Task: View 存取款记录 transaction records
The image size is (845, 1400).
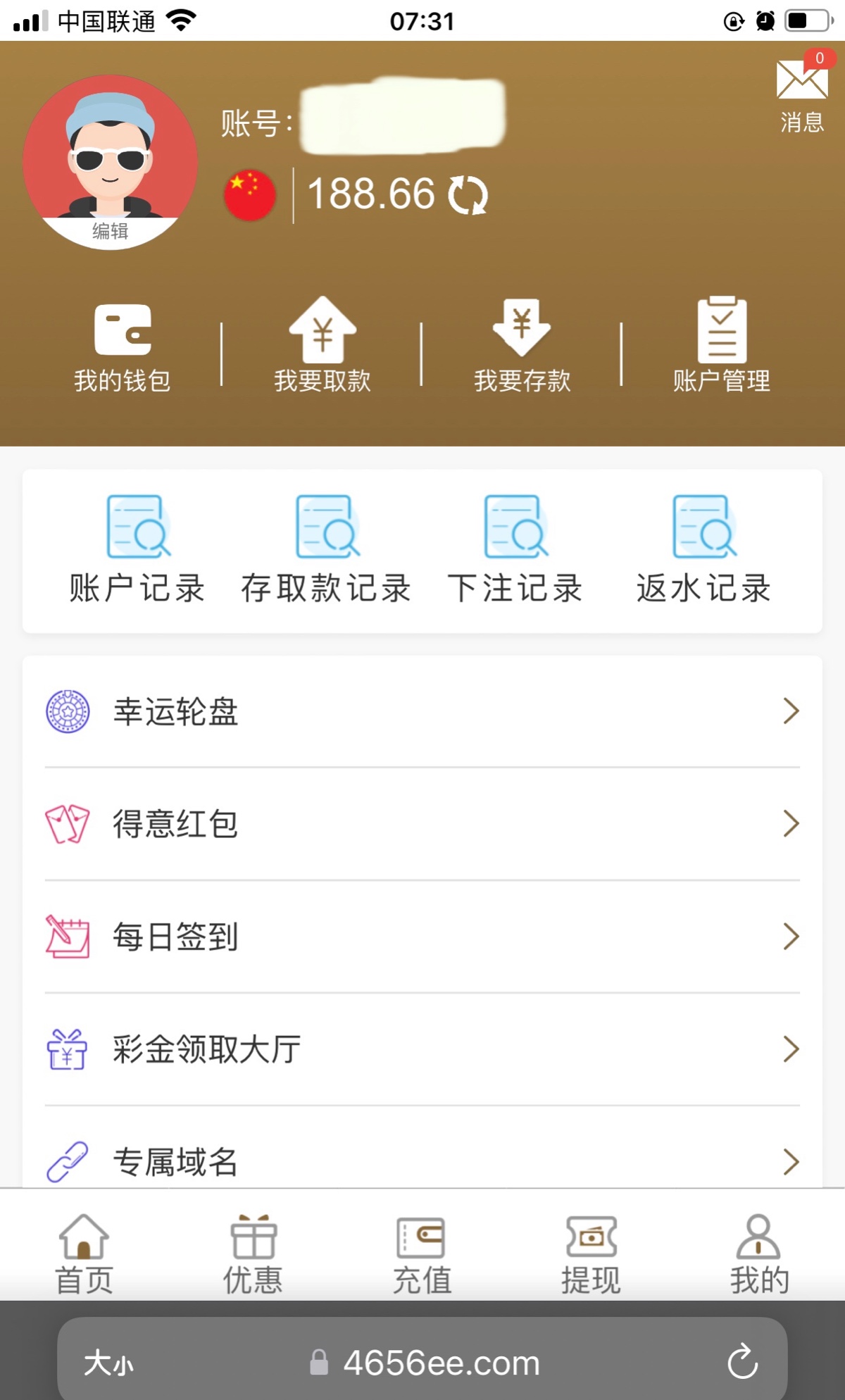Action: pos(326,549)
